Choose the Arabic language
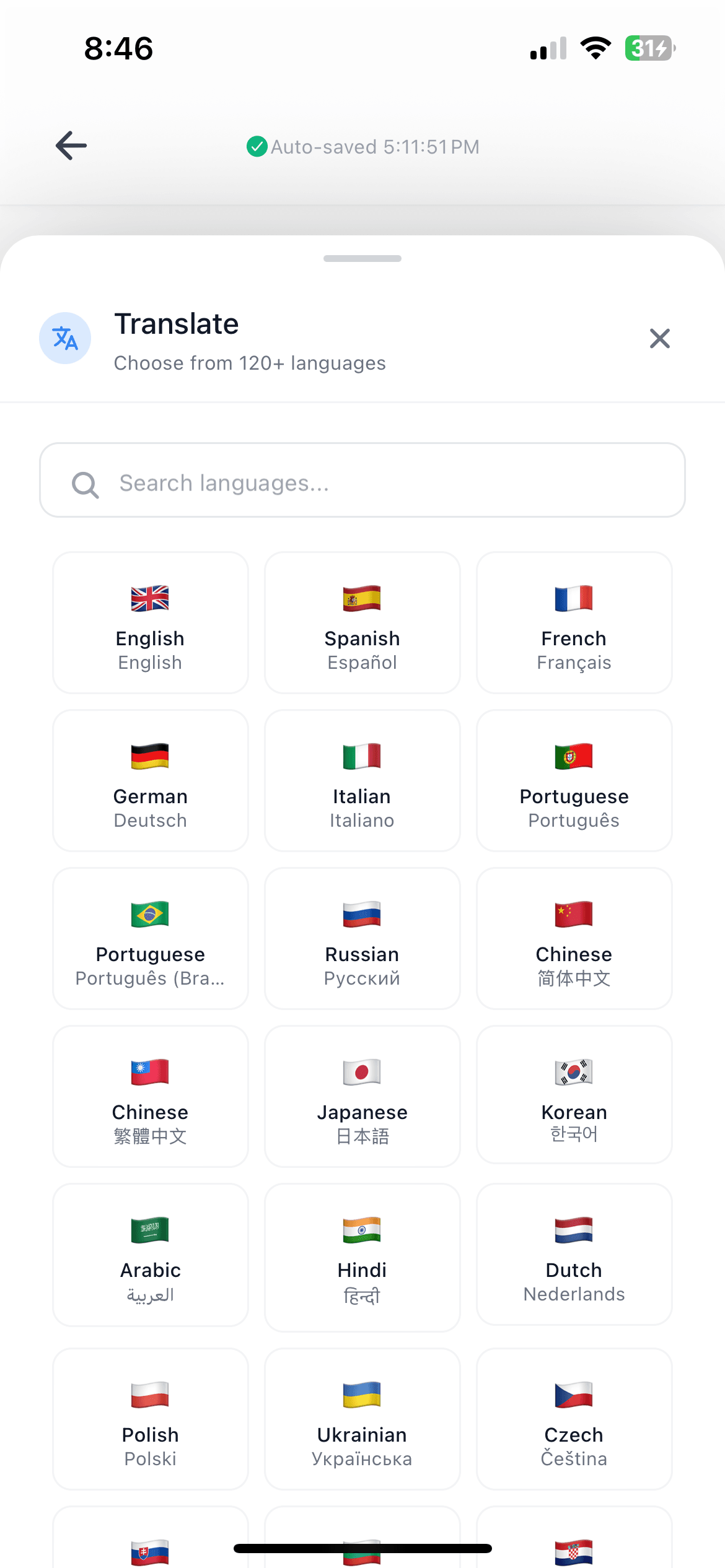 151,1255
